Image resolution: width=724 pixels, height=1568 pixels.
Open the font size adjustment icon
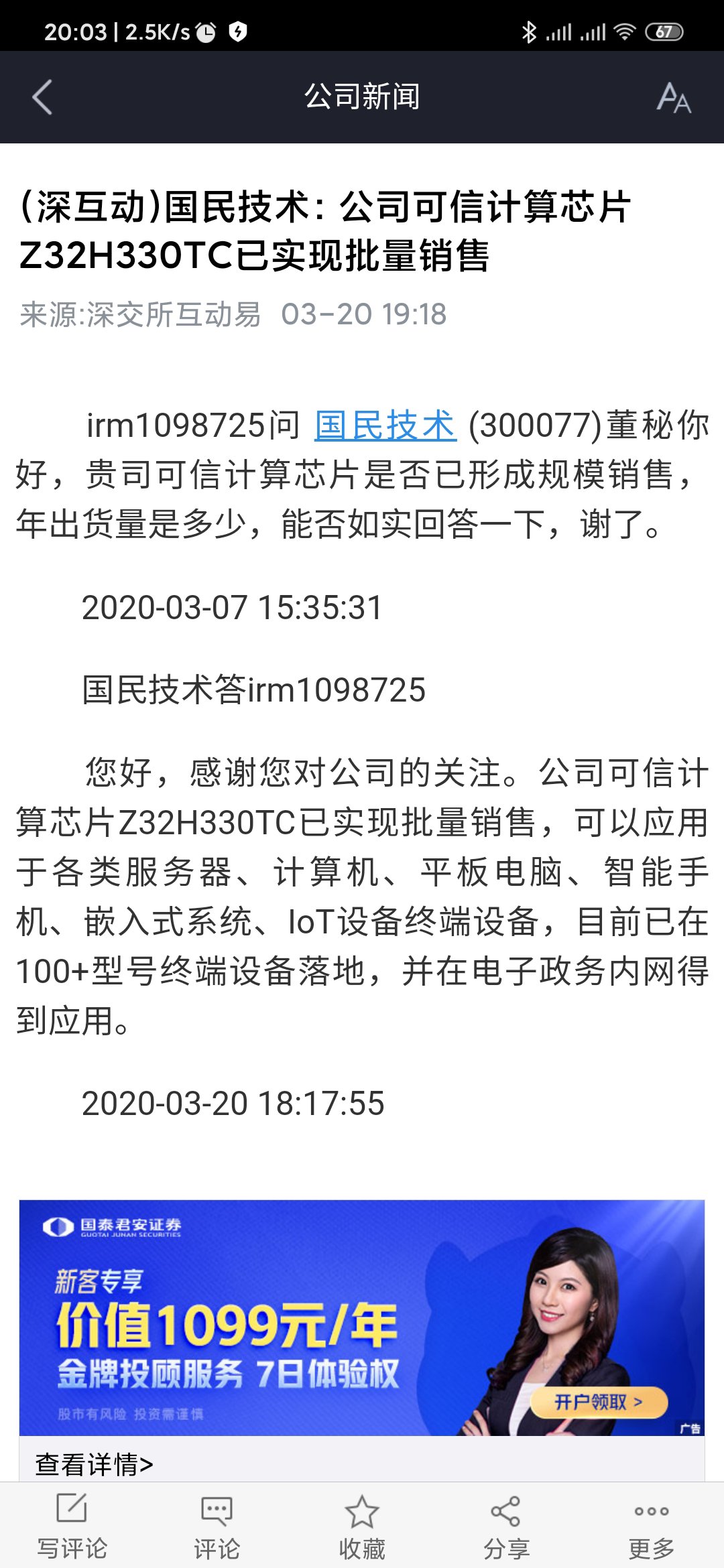(674, 98)
